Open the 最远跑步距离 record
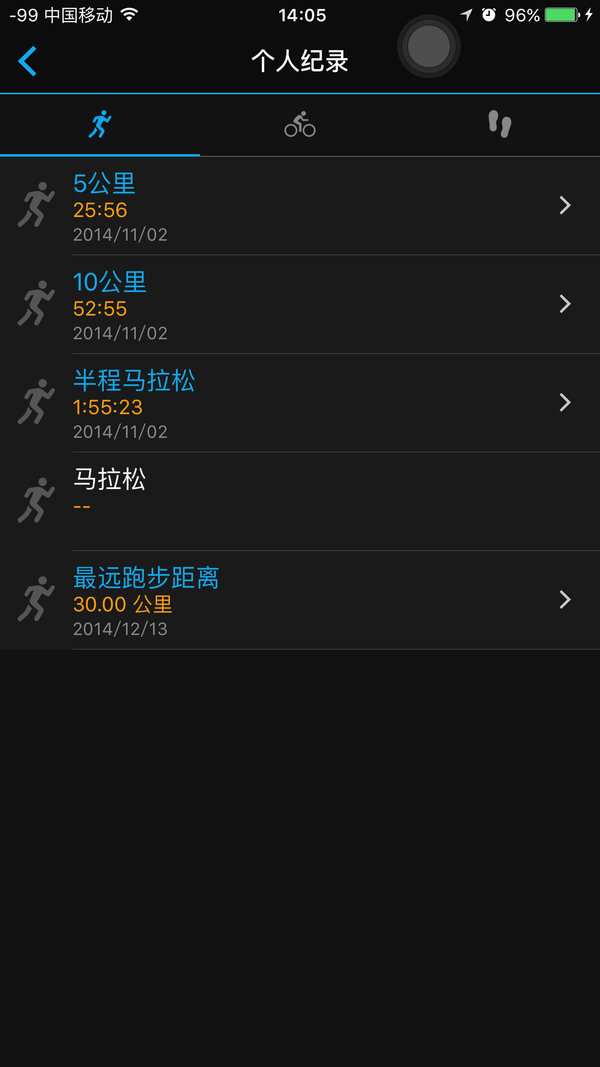The image size is (600, 1067). point(300,600)
